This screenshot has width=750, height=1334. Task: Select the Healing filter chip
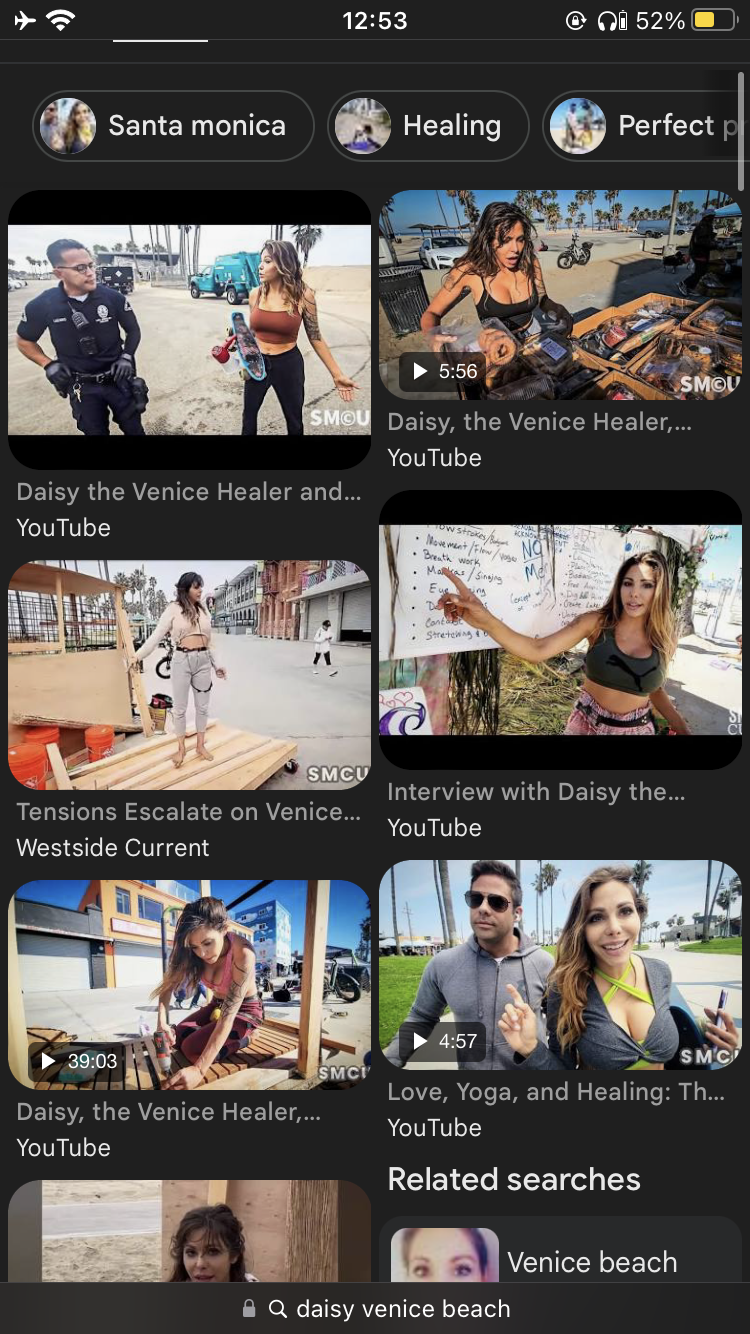pyautogui.click(x=428, y=126)
